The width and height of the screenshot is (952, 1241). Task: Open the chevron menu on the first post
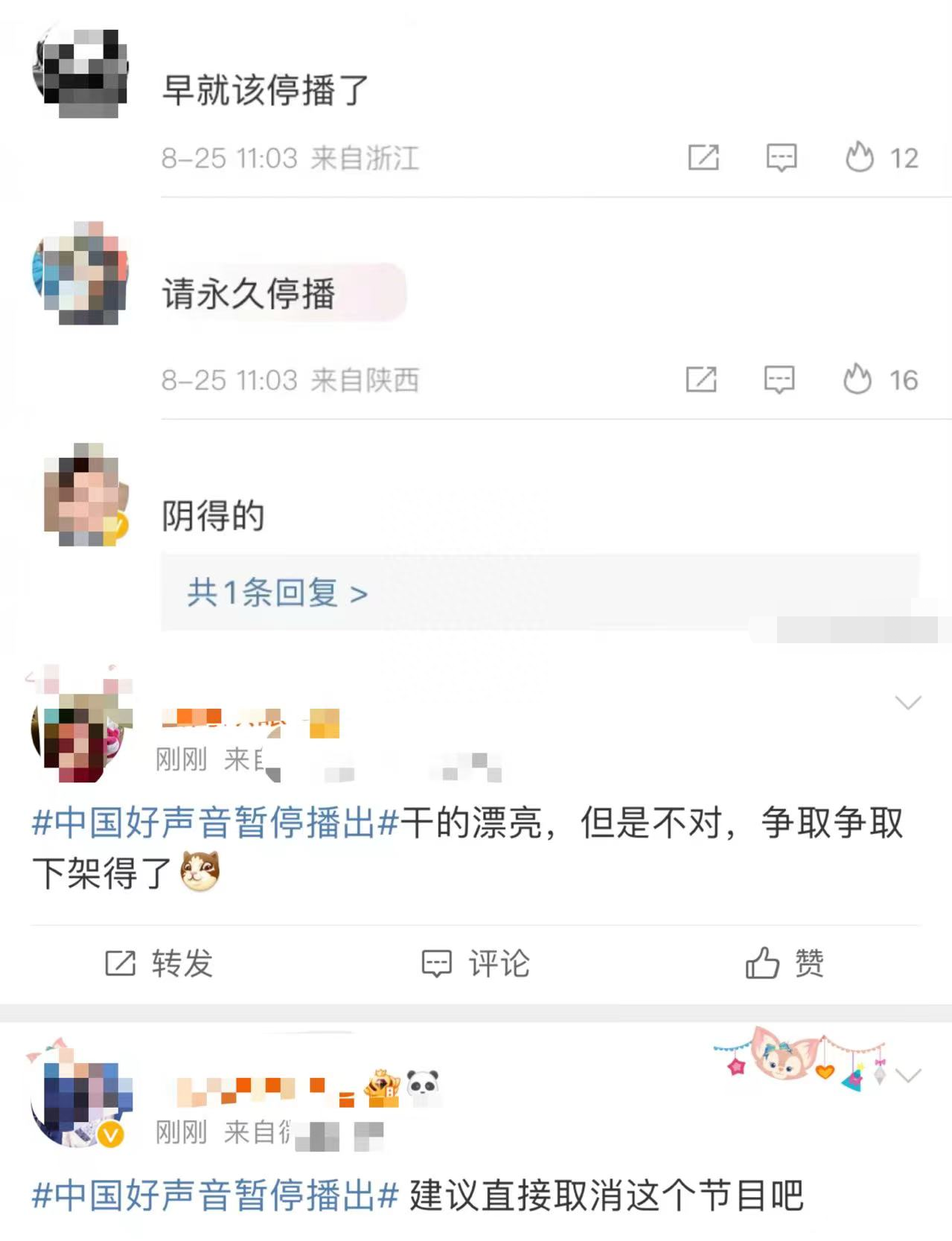[907, 701]
